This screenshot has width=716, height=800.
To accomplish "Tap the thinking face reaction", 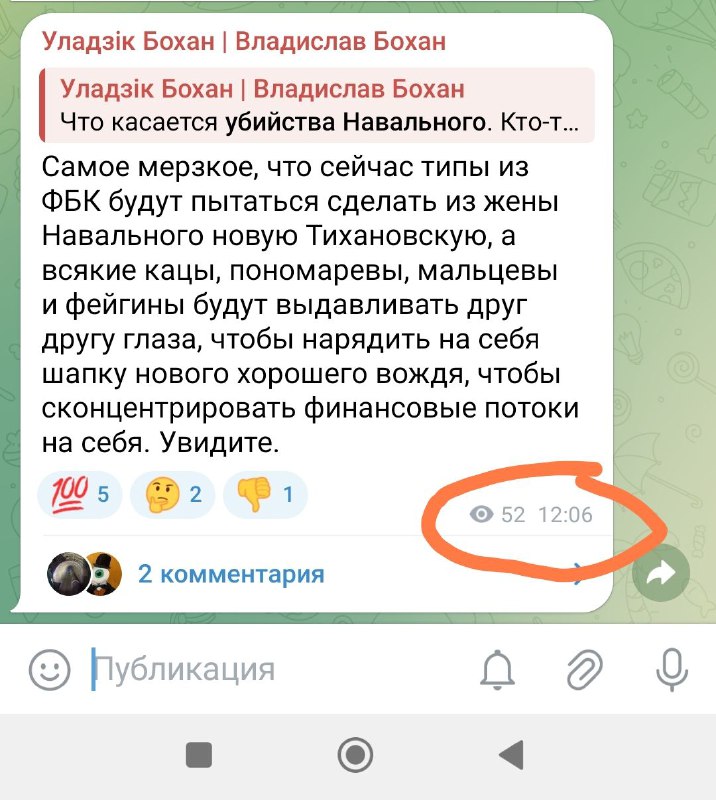I will pyautogui.click(x=173, y=494).
